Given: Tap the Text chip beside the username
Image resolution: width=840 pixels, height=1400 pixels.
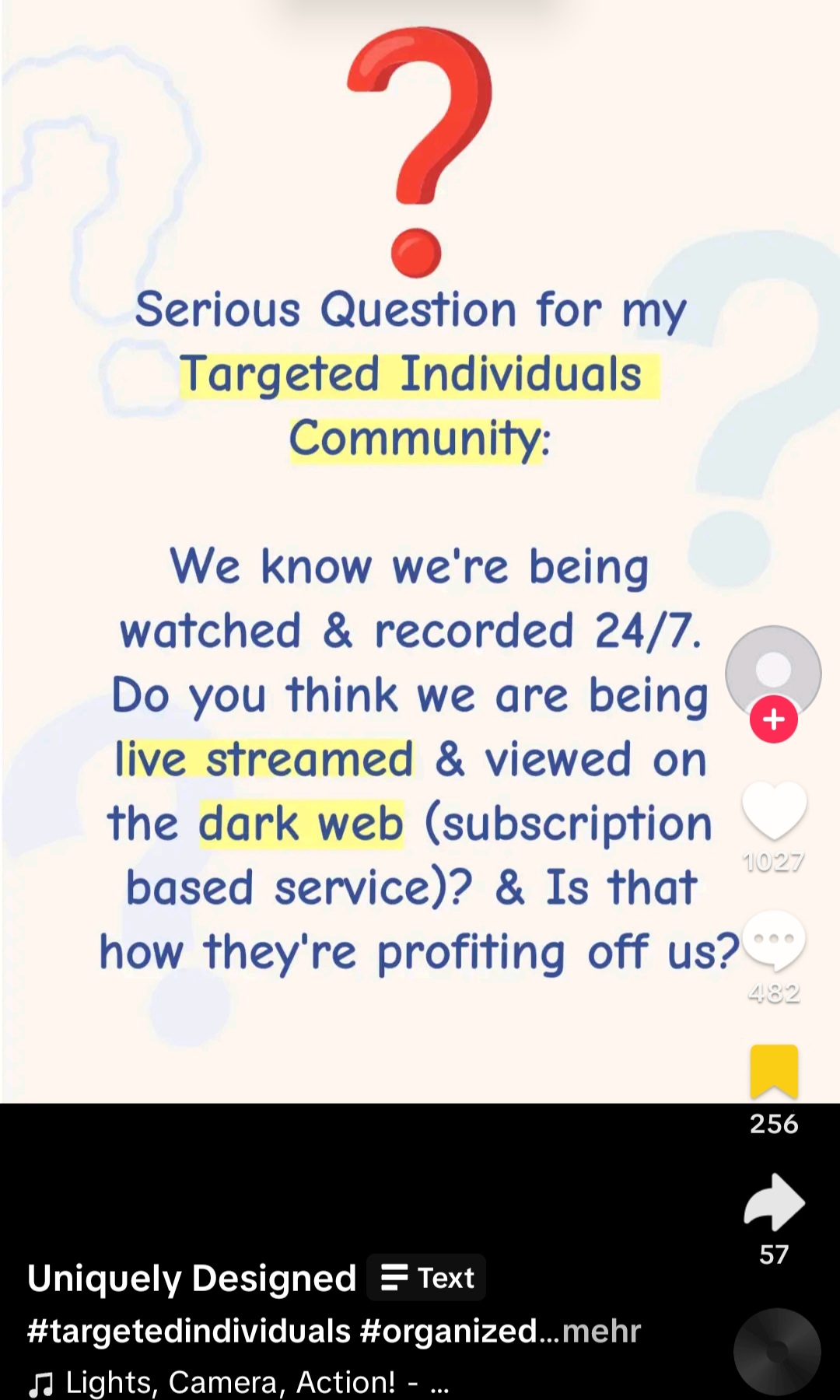Looking at the screenshot, I should (x=426, y=1278).
